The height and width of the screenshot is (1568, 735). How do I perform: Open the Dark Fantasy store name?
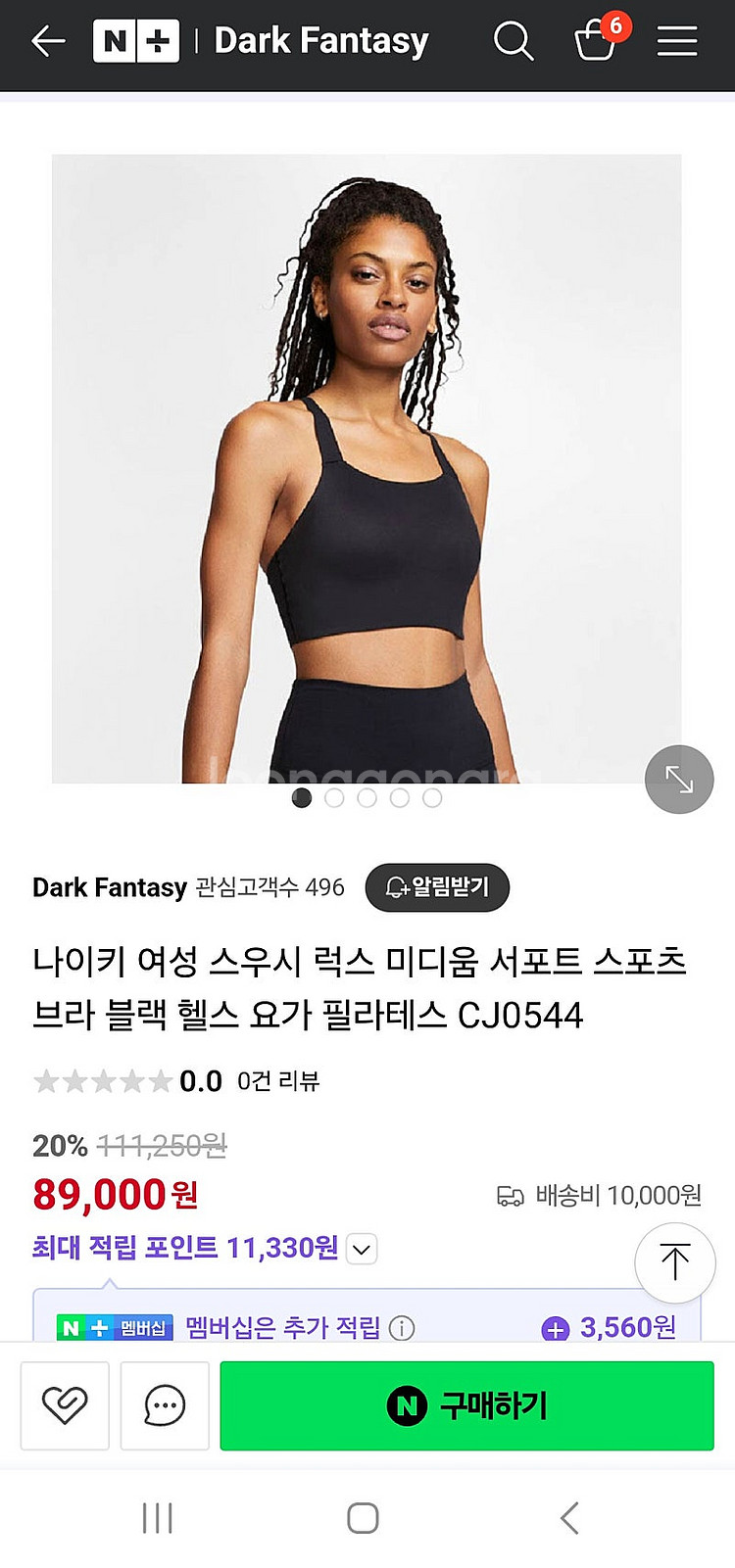110,887
